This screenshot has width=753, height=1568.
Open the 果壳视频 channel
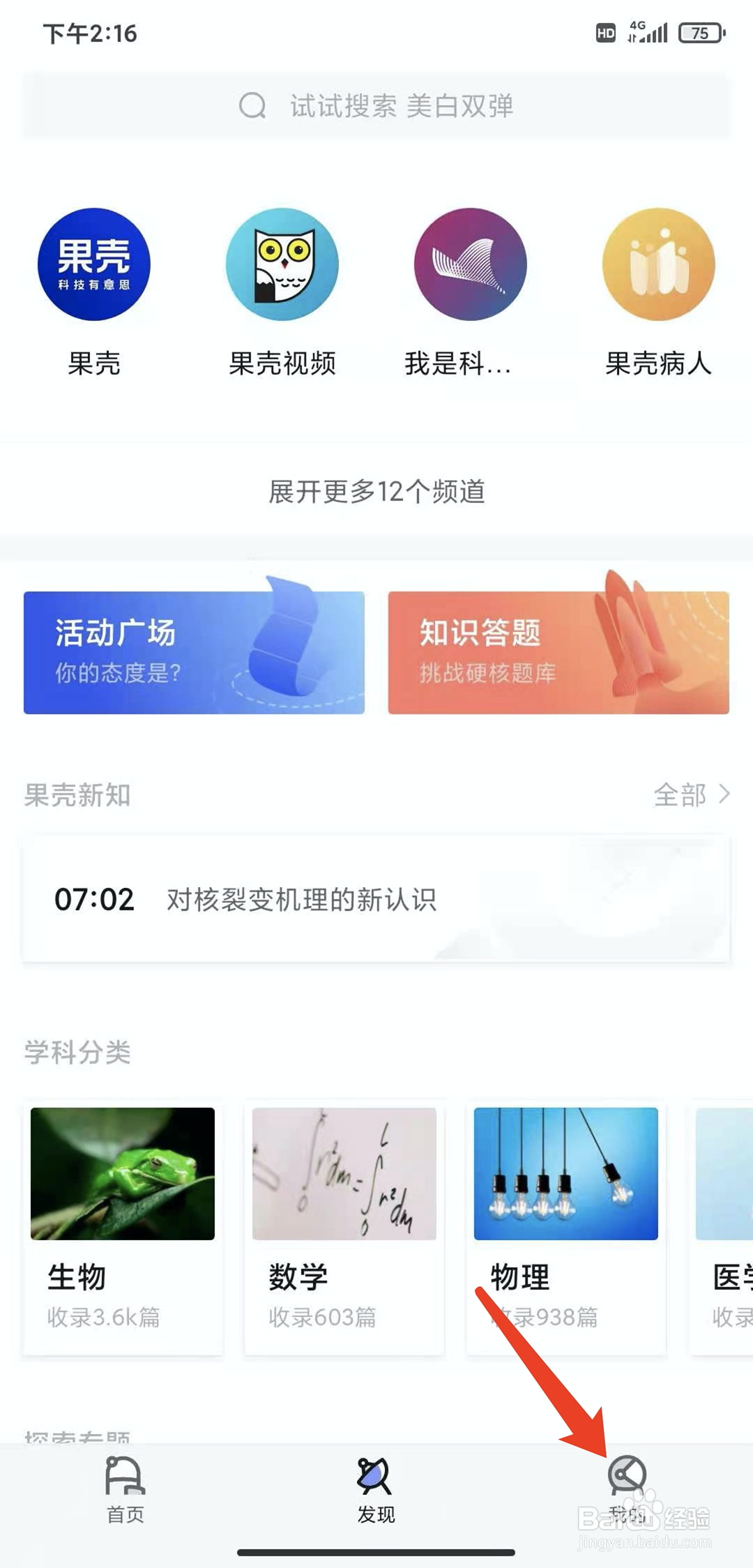[x=282, y=265]
